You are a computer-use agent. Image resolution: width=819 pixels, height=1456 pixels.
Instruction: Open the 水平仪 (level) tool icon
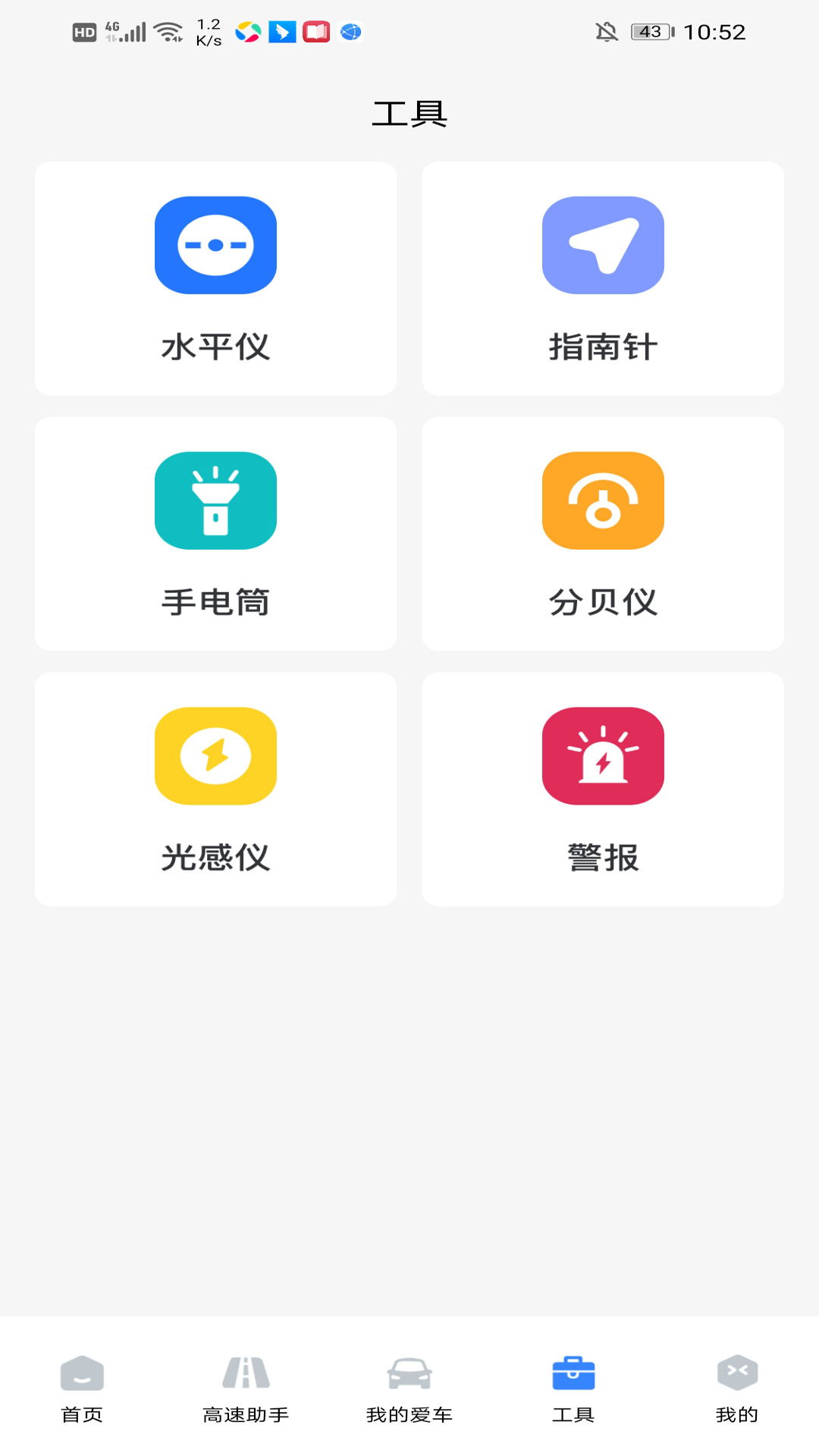[x=215, y=246]
